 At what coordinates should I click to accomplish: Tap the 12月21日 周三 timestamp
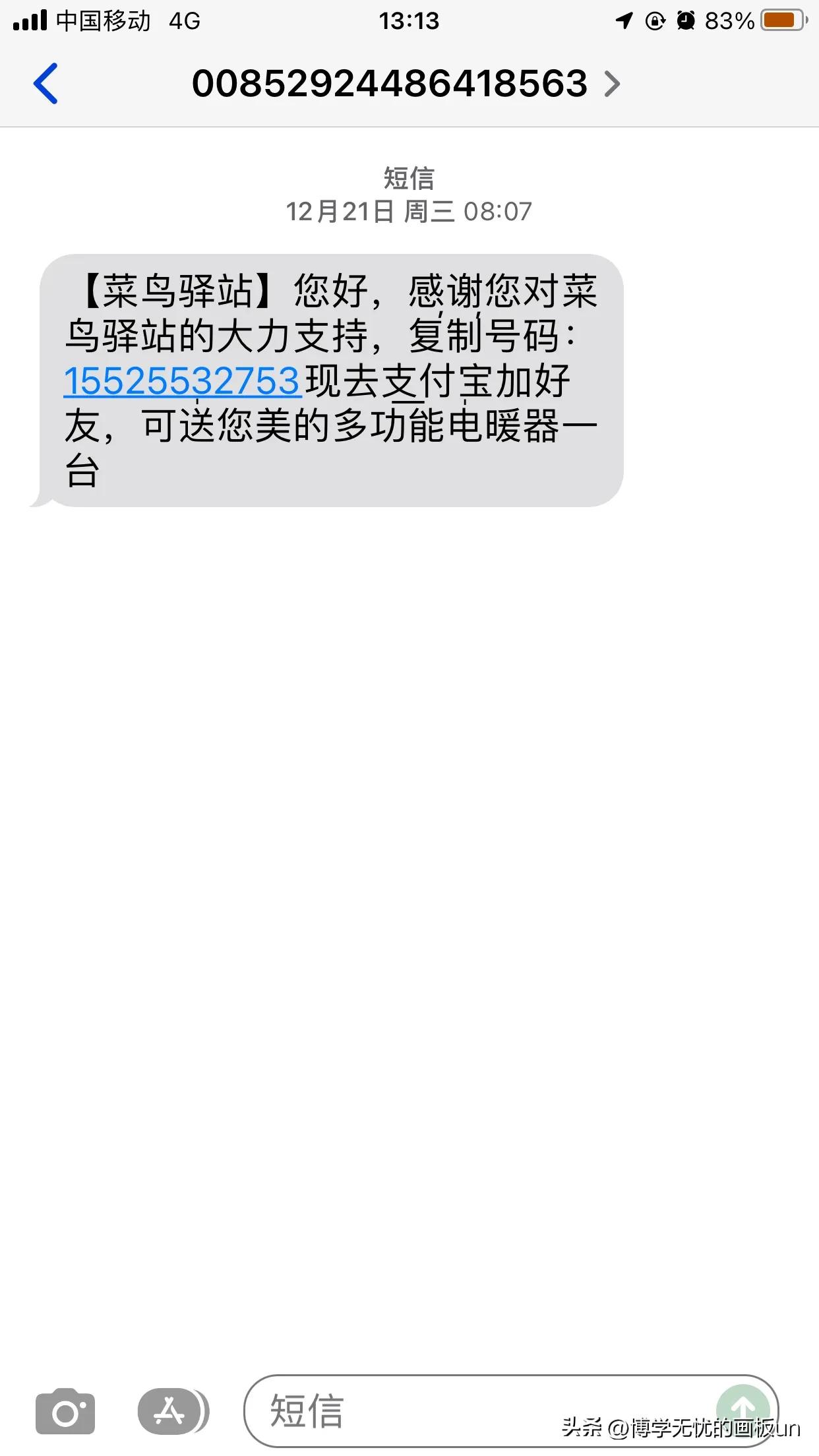pos(409,212)
